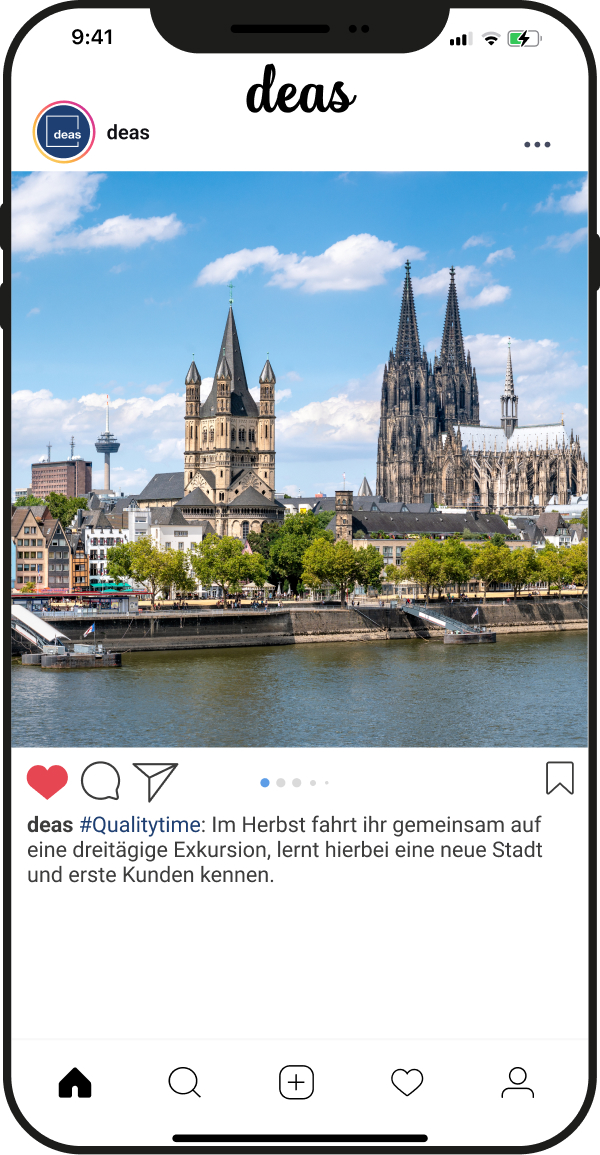Open the three-dot overflow menu
Viewport: 600px width, 1155px height.
pyautogui.click(x=537, y=145)
